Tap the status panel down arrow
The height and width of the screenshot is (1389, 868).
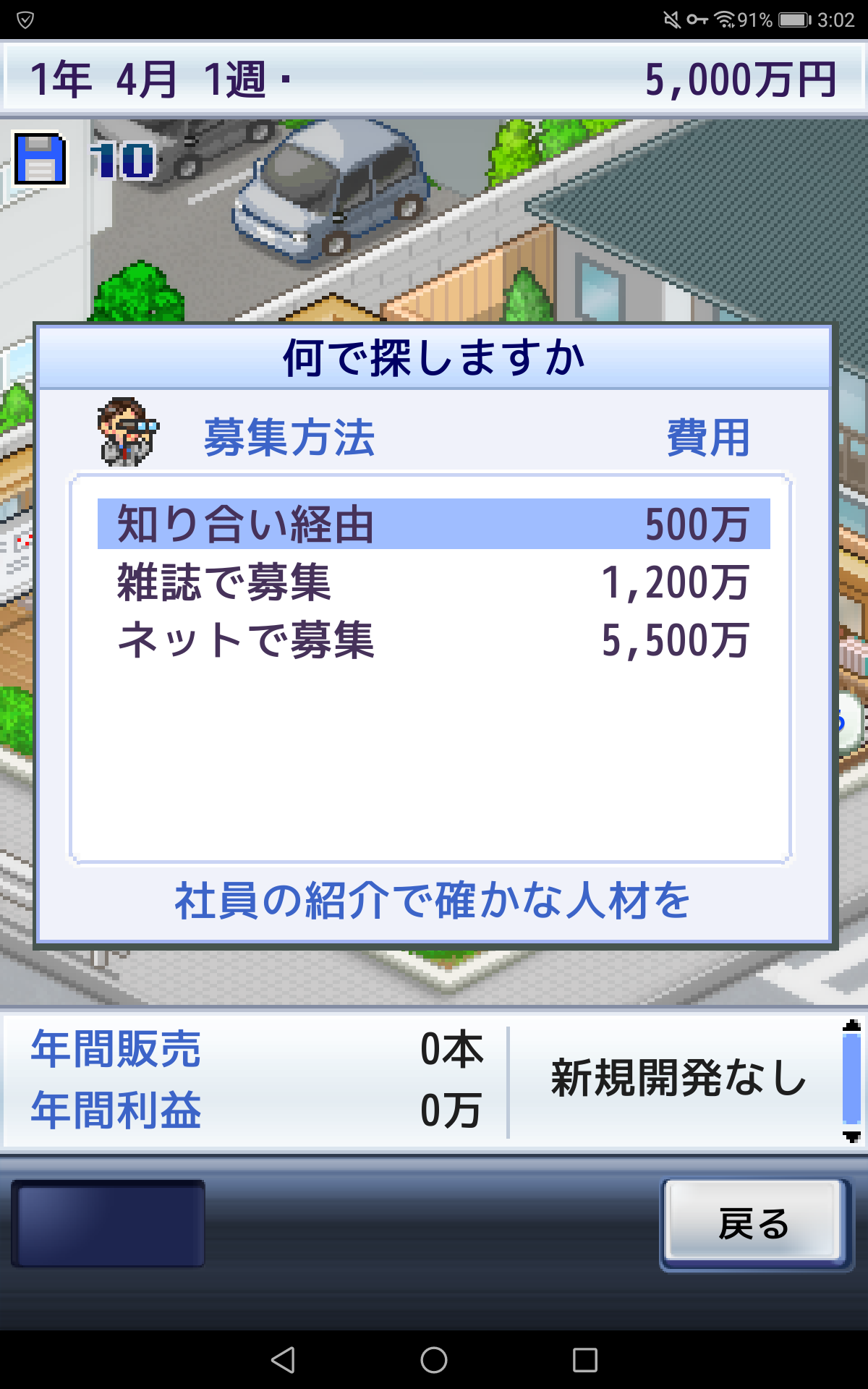852,1137
